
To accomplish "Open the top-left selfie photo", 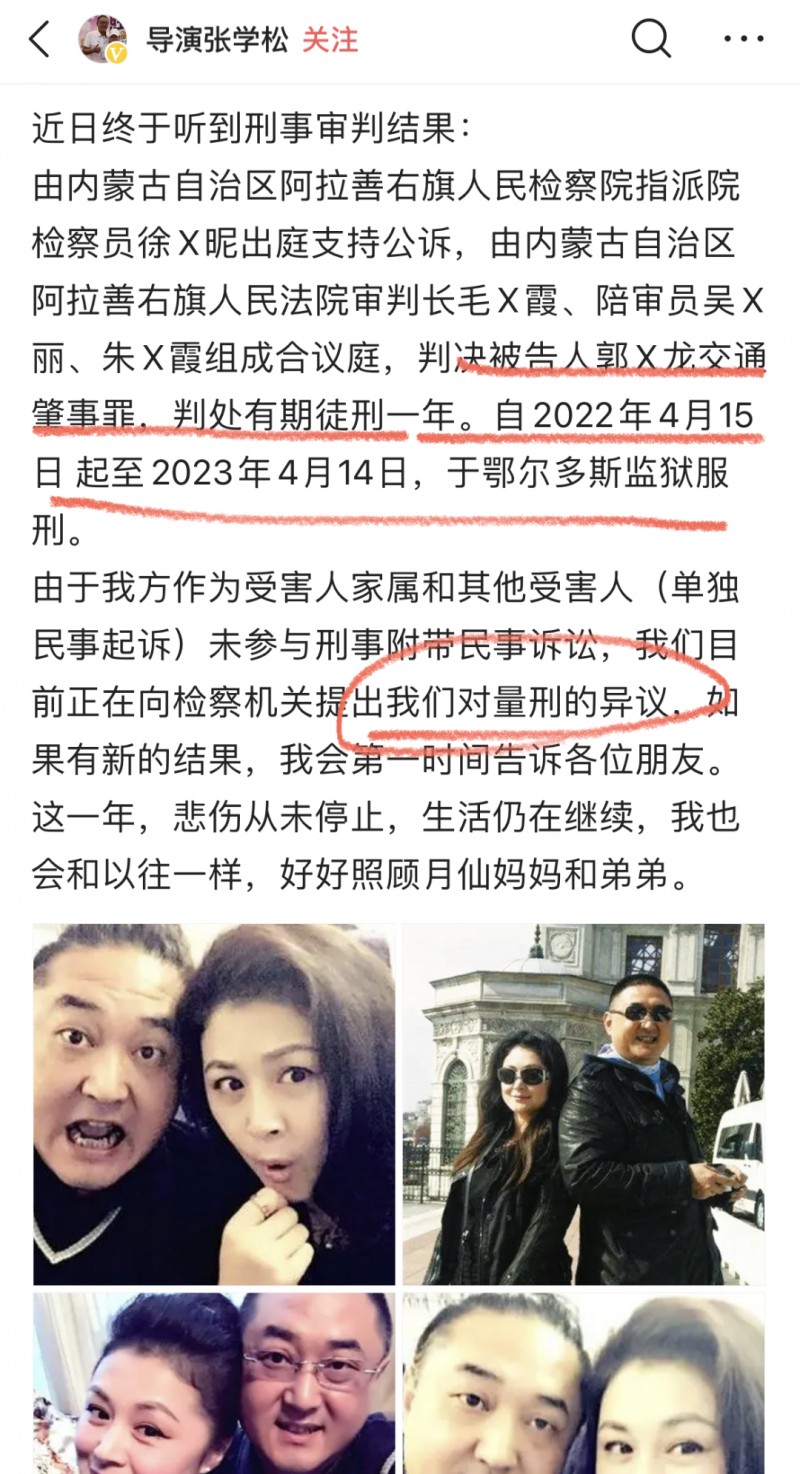I will 206,1100.
